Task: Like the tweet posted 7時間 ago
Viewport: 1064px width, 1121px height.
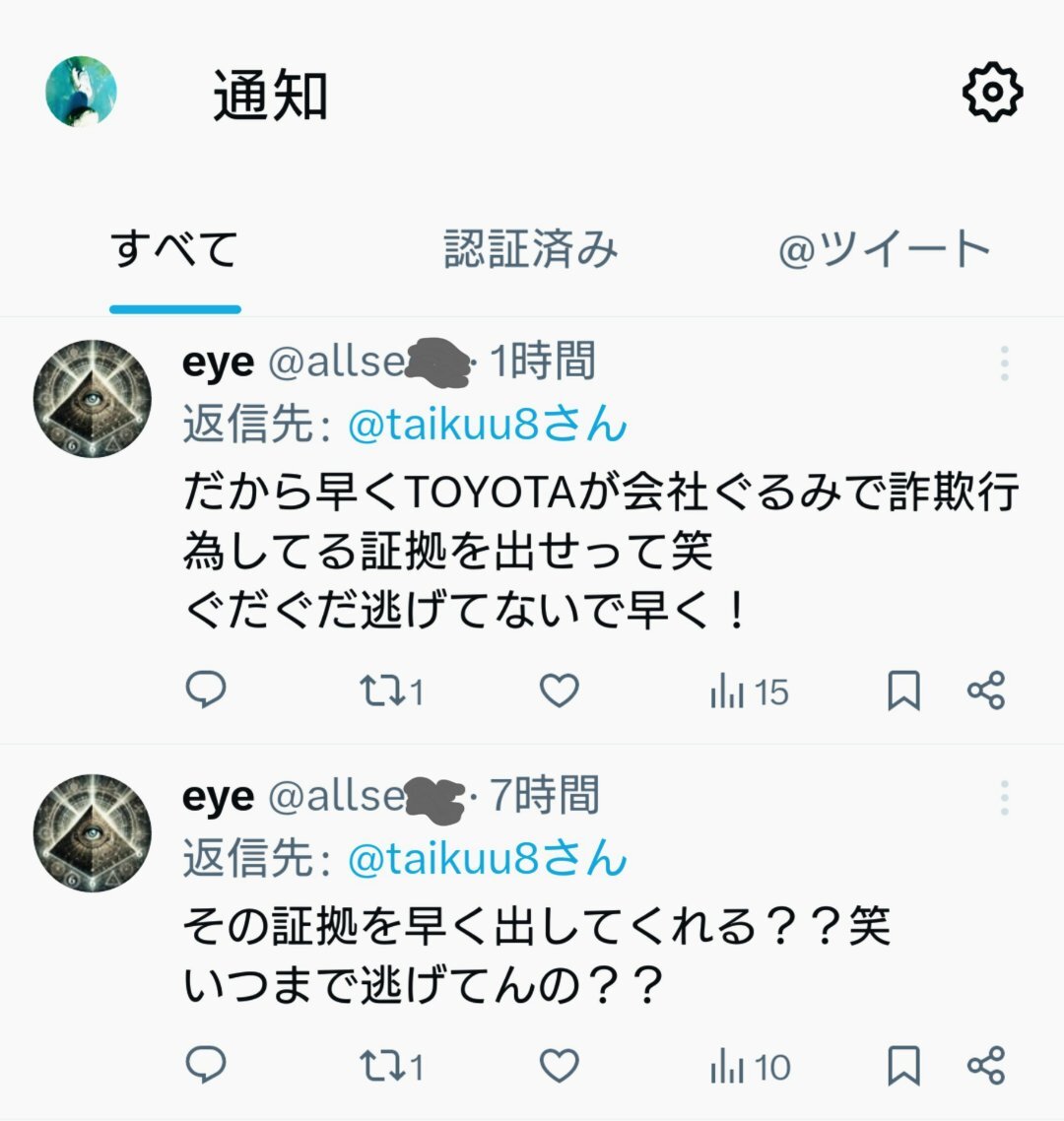Action: [560, 1066]
